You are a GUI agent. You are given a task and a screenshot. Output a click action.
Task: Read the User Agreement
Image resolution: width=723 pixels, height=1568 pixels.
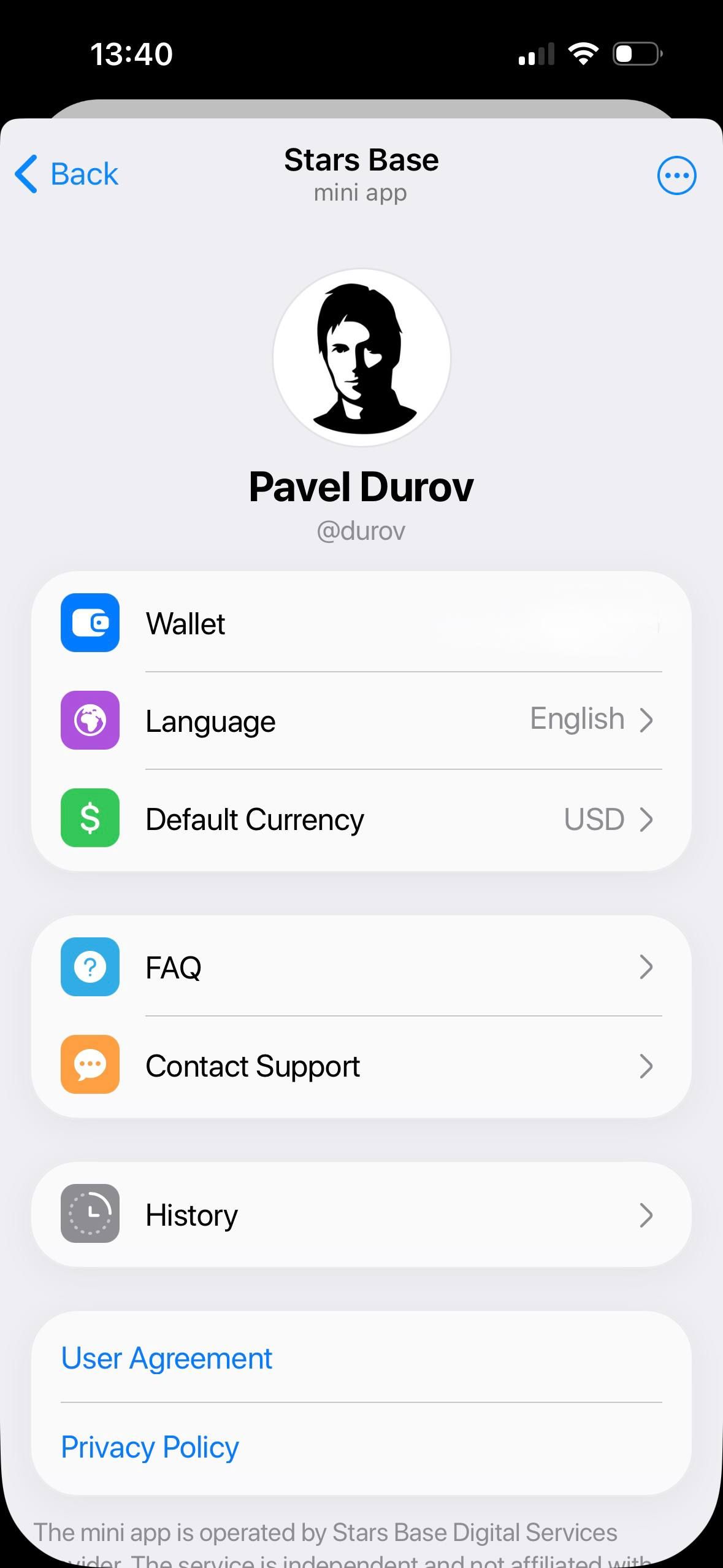[x=167, y=1358]
